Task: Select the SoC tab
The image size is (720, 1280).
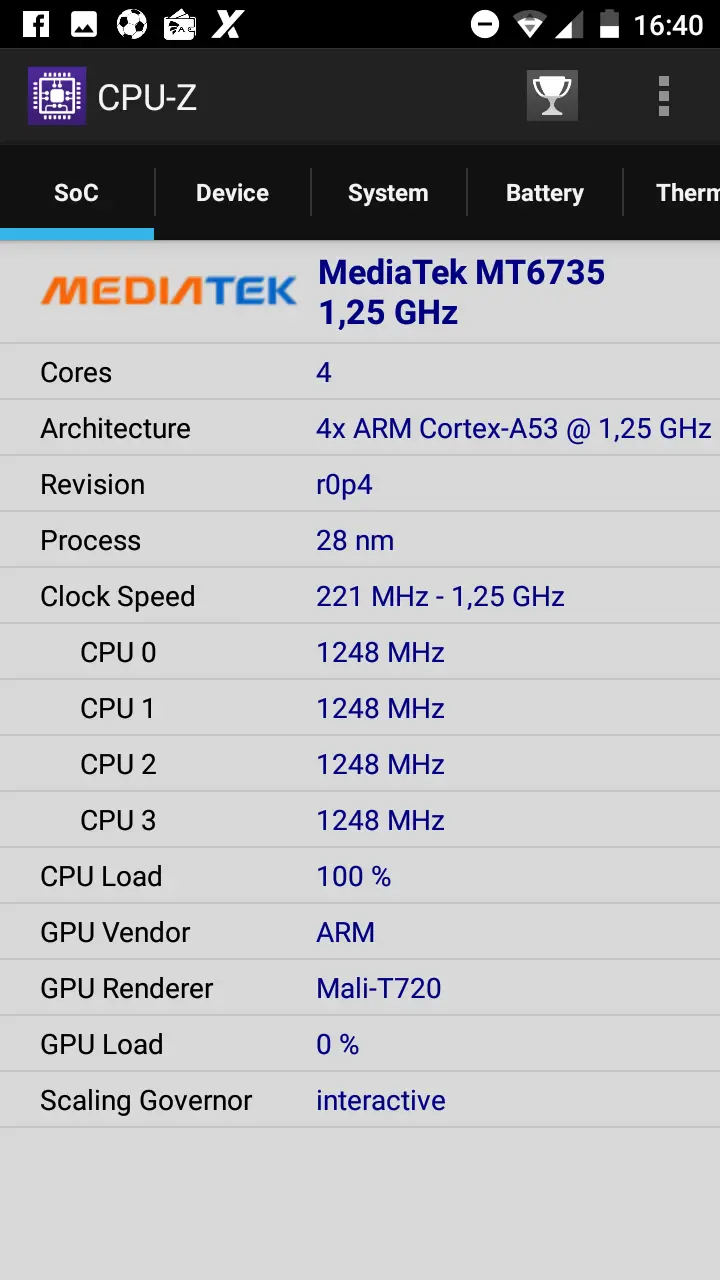Action: click(76, 193)
